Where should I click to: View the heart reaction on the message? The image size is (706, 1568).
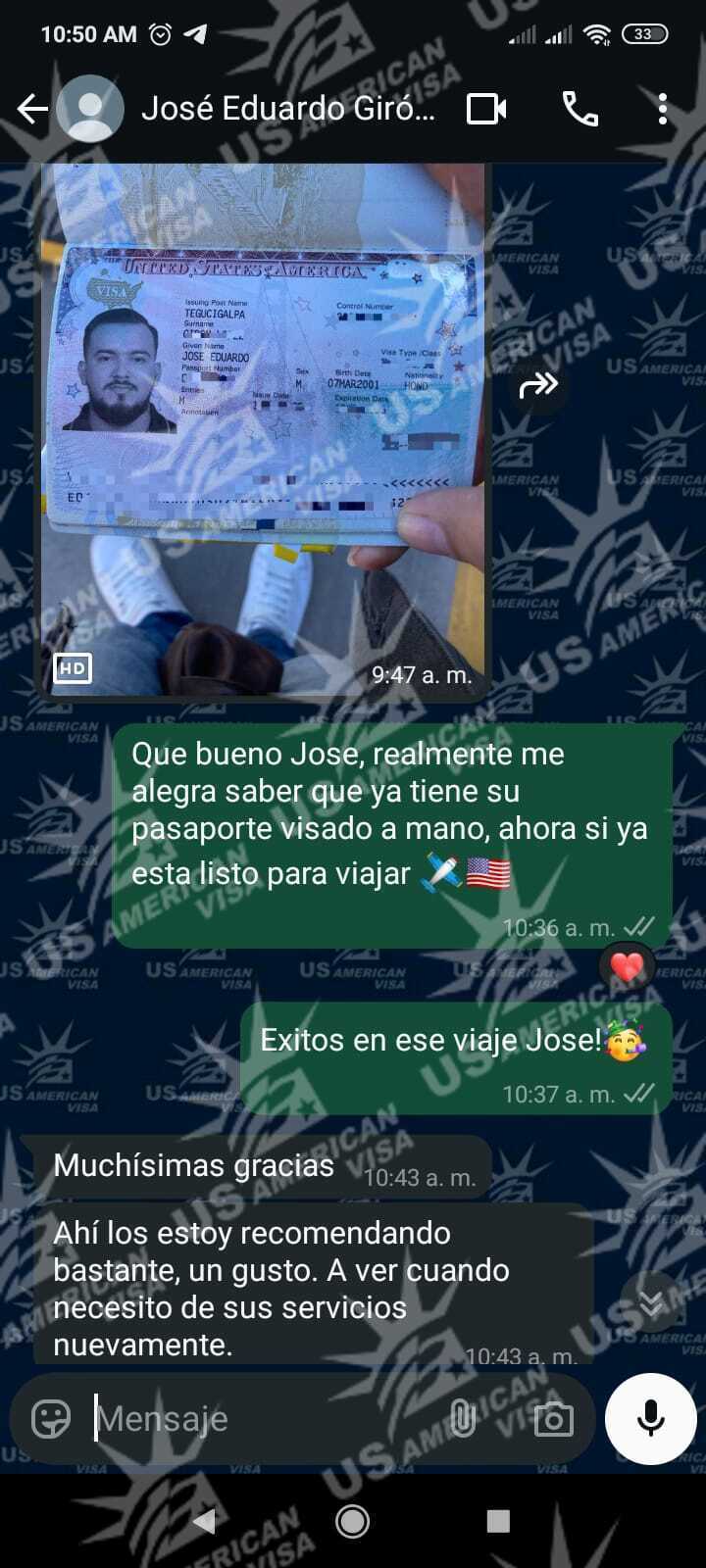[x=627, y=968]
